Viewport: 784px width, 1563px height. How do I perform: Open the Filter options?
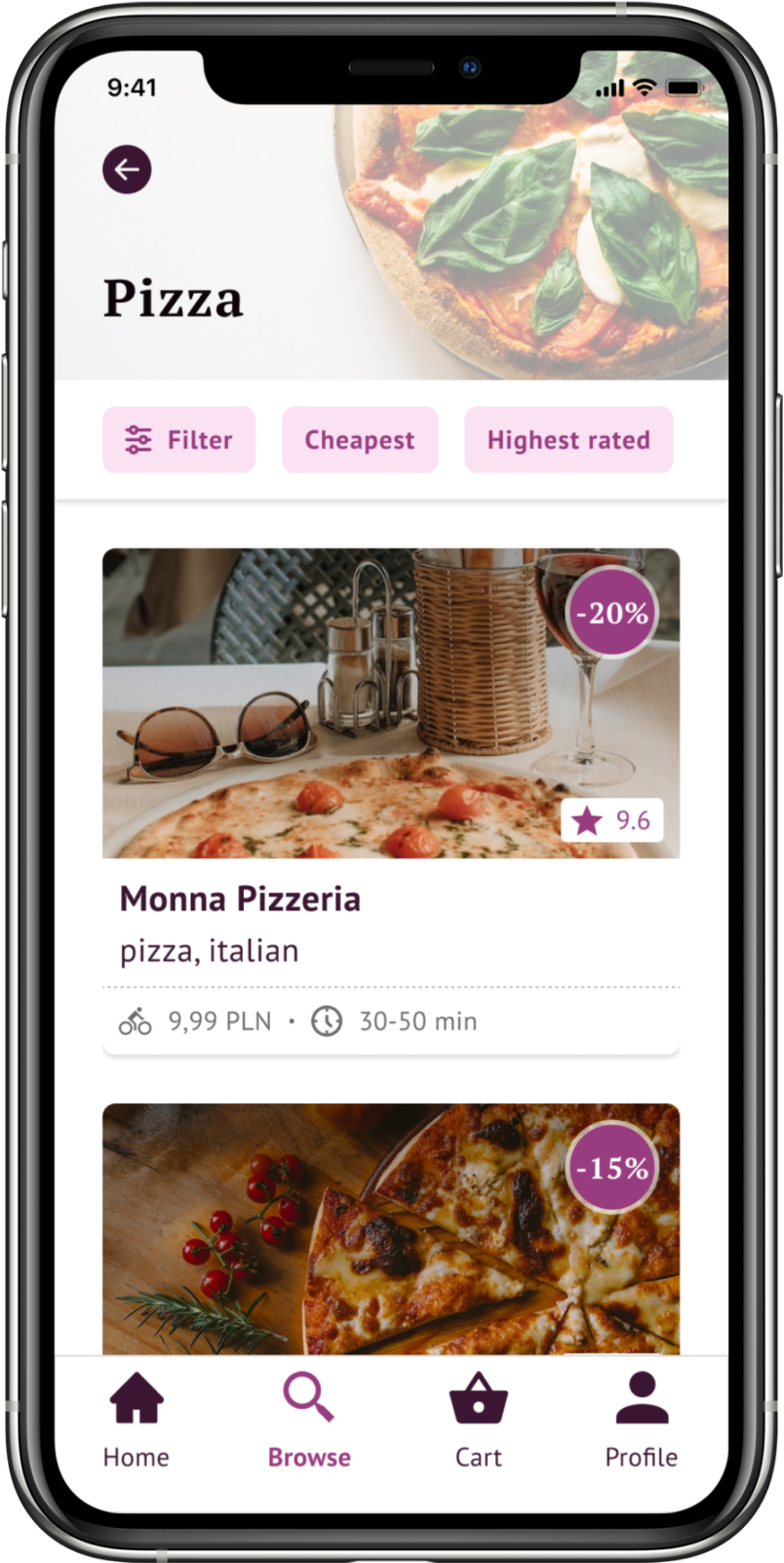pyautogui.click(x=179, y=440)
